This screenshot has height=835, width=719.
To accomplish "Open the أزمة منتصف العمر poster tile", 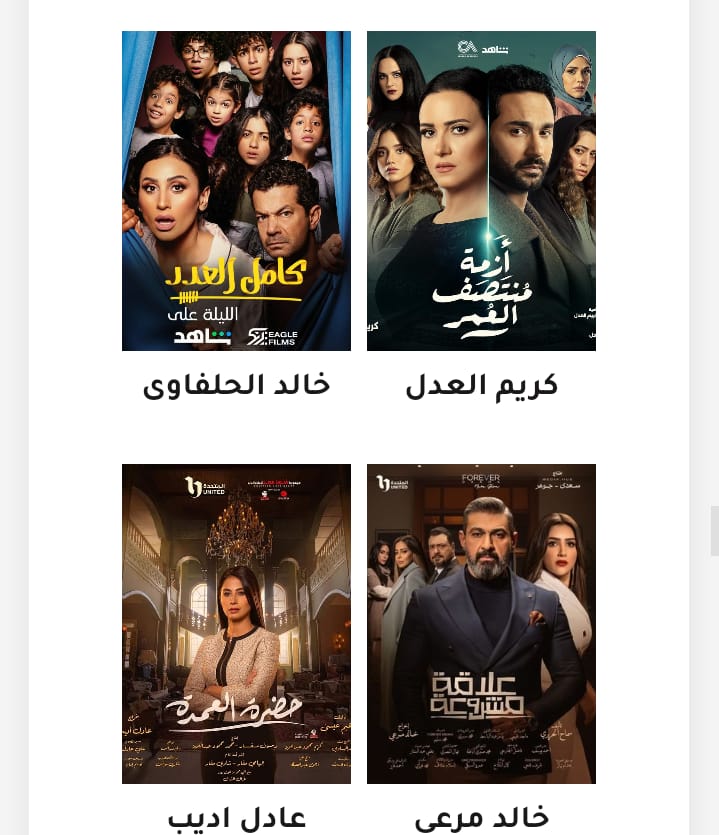I will [x=481, y=191].
